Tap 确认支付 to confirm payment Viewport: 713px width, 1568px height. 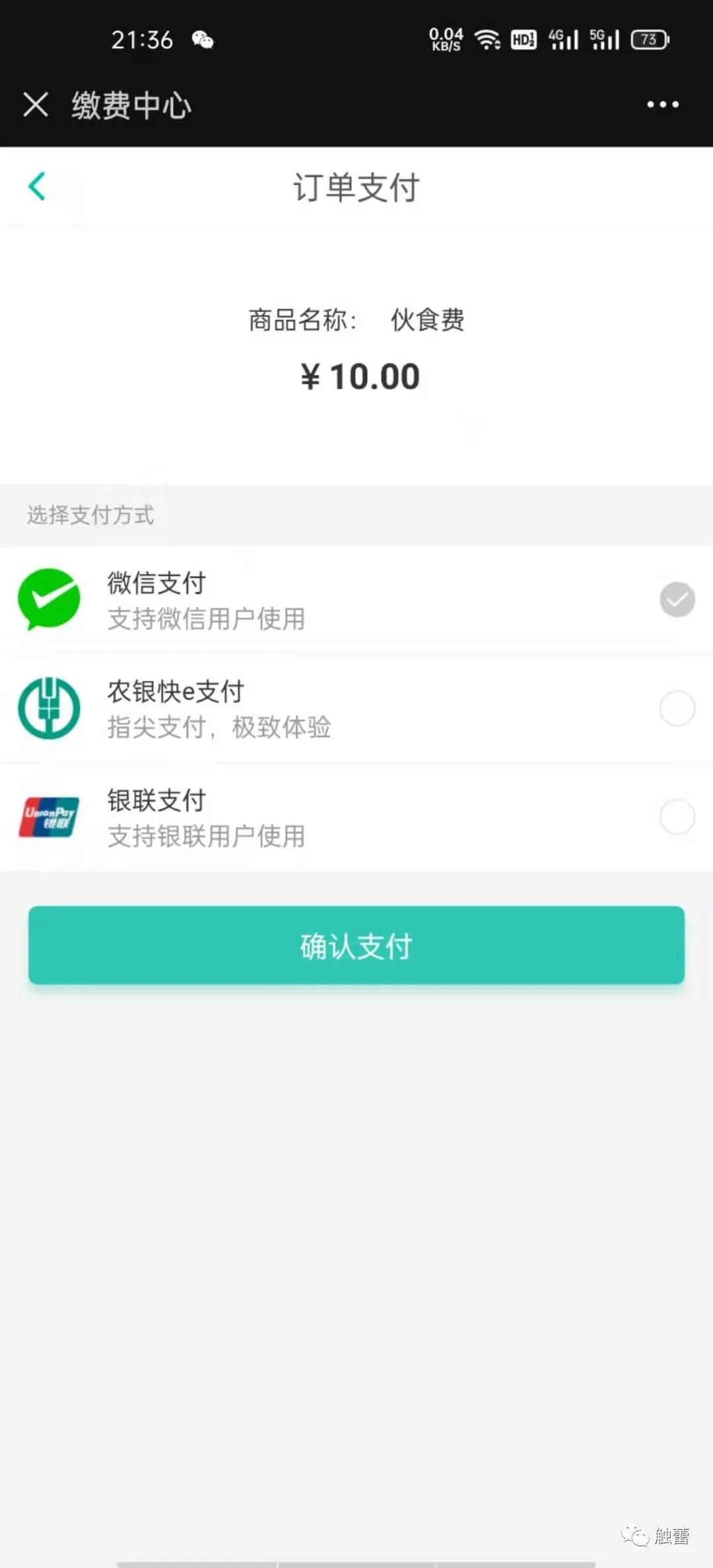[x=356, y=945]
